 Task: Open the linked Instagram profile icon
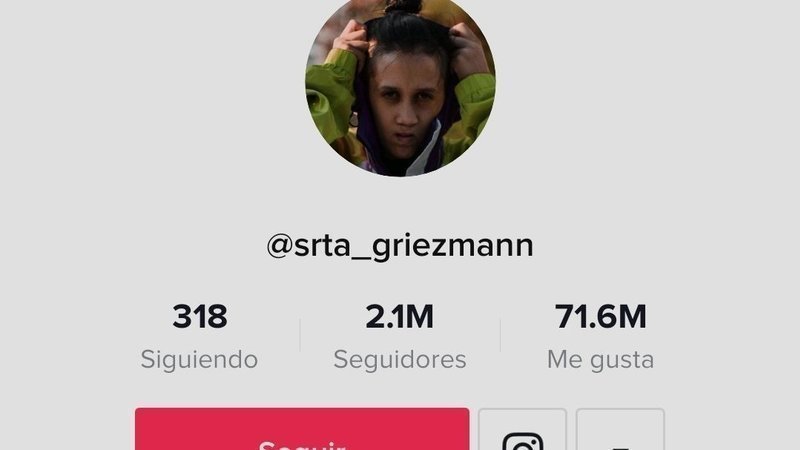pos(522,434)
